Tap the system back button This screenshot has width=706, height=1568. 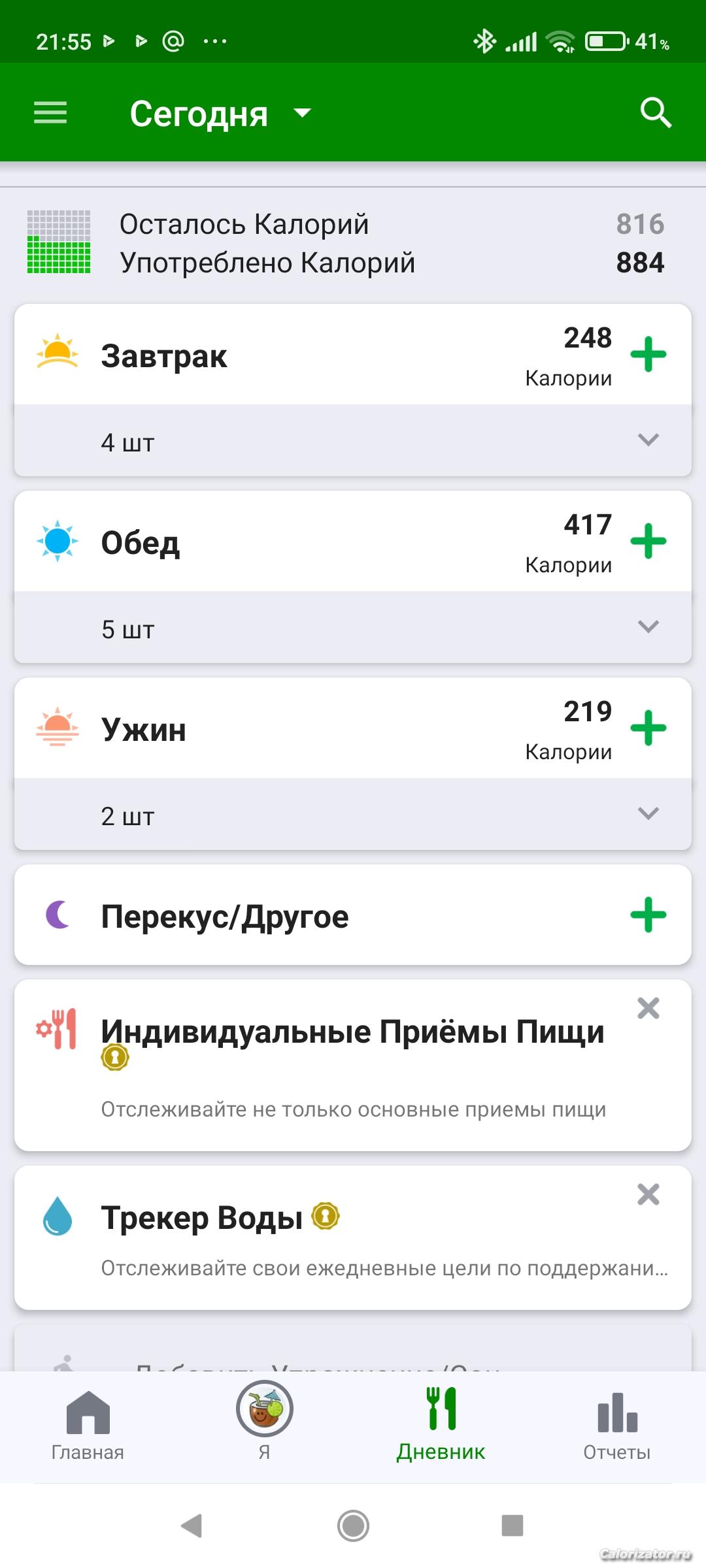(192, 1526)
